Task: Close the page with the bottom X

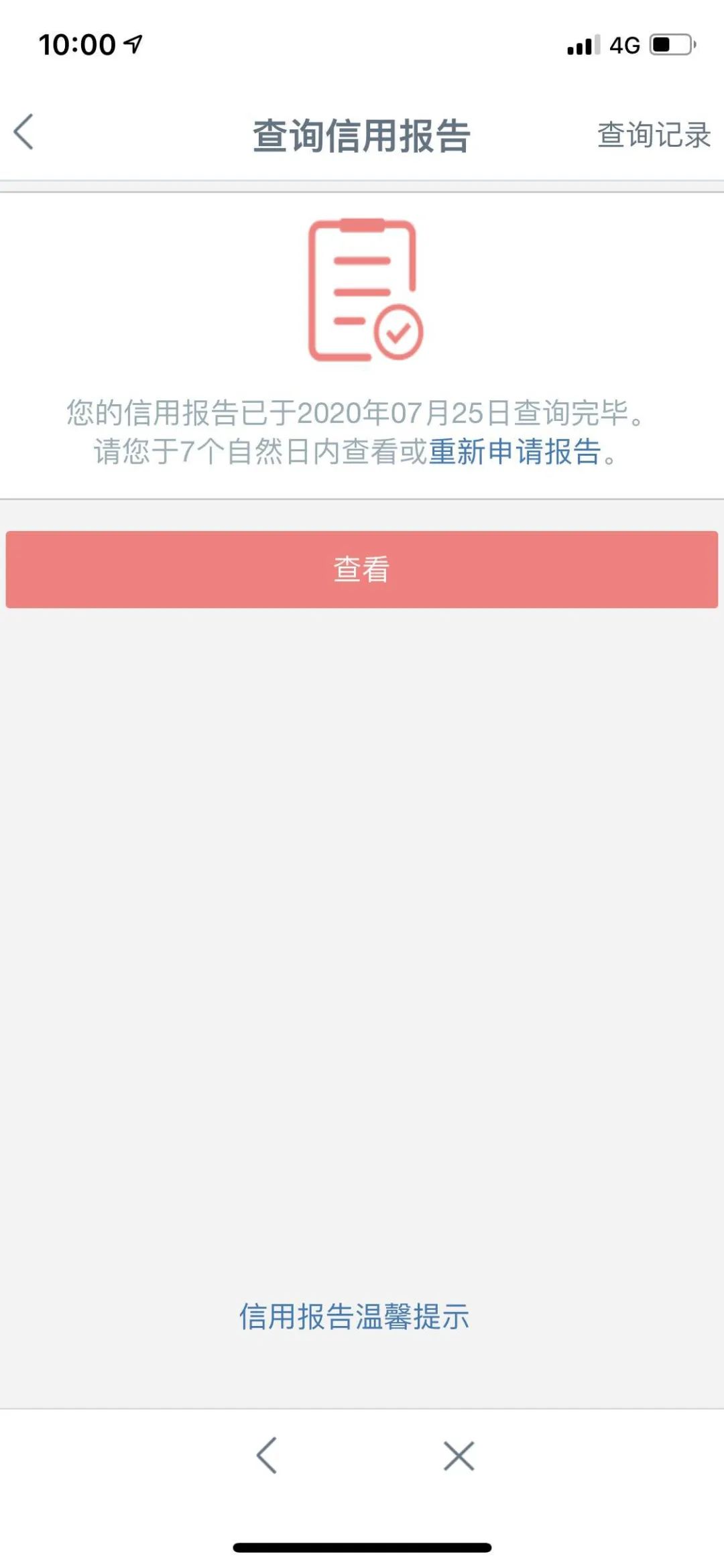Action: coord(459,1455)
